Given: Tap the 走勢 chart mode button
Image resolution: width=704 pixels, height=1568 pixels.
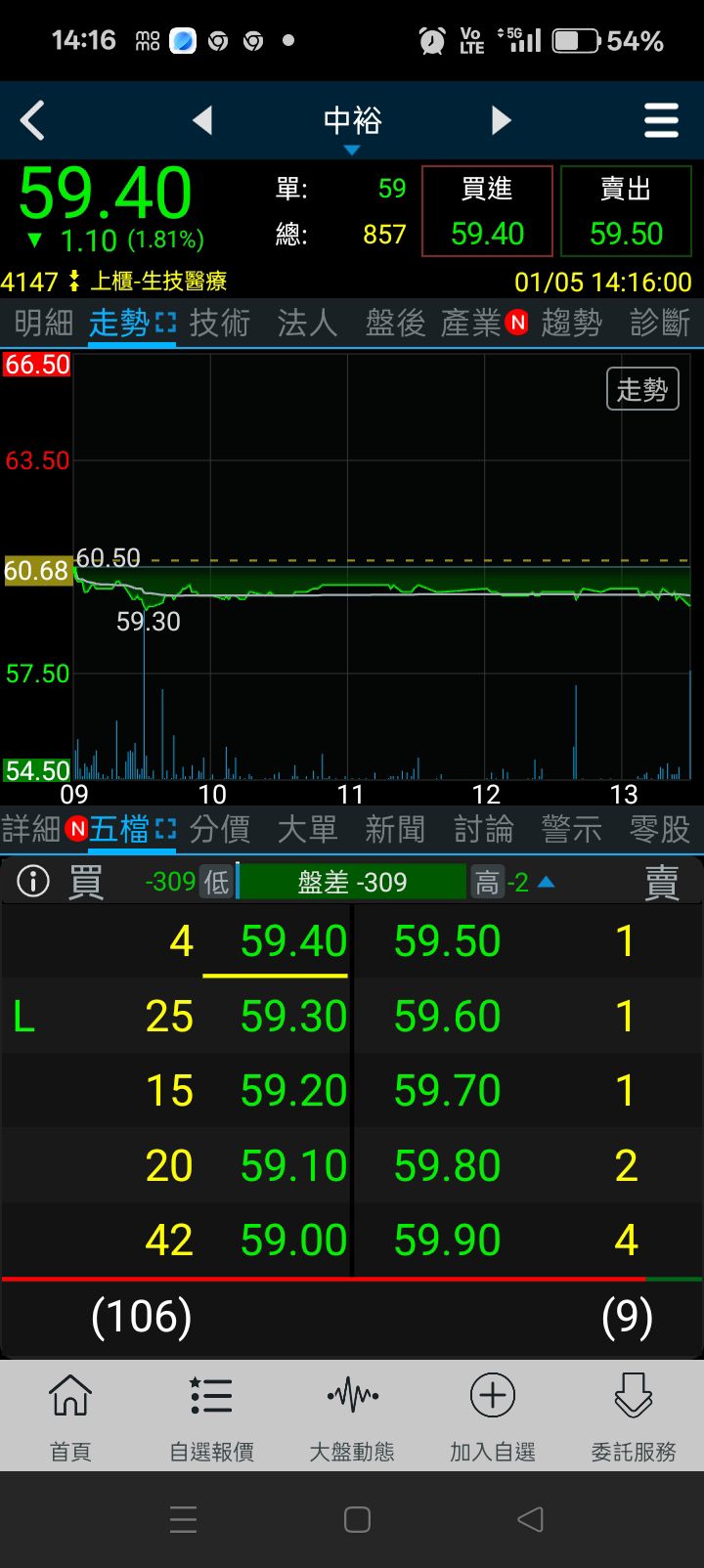Looking at the screenshot, I should pyautogui.click(x=642, y=389).
